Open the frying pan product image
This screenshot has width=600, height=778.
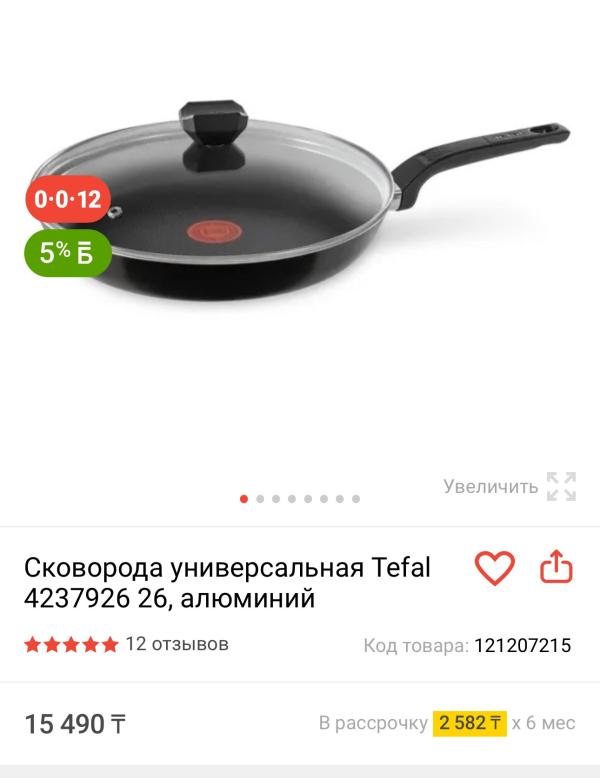(x=301, y=200)
